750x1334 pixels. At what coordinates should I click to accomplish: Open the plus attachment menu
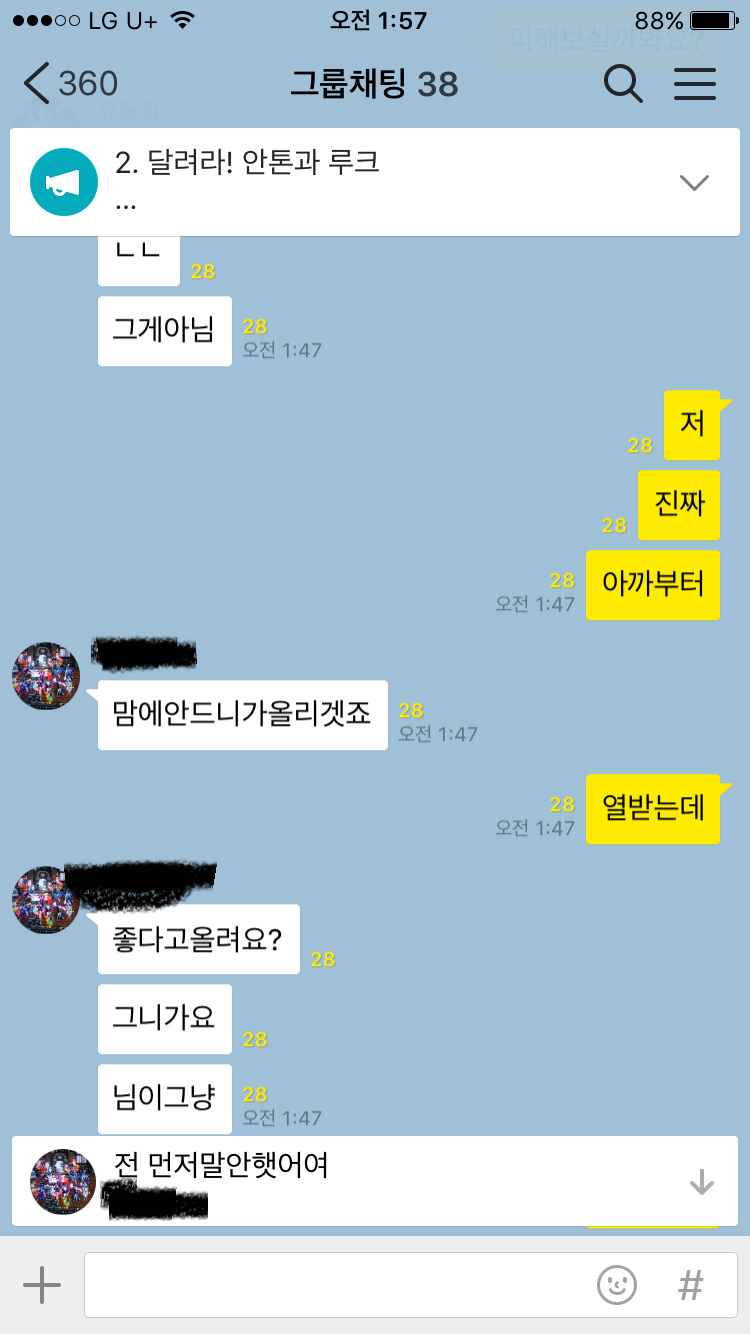coord(42,1284)
